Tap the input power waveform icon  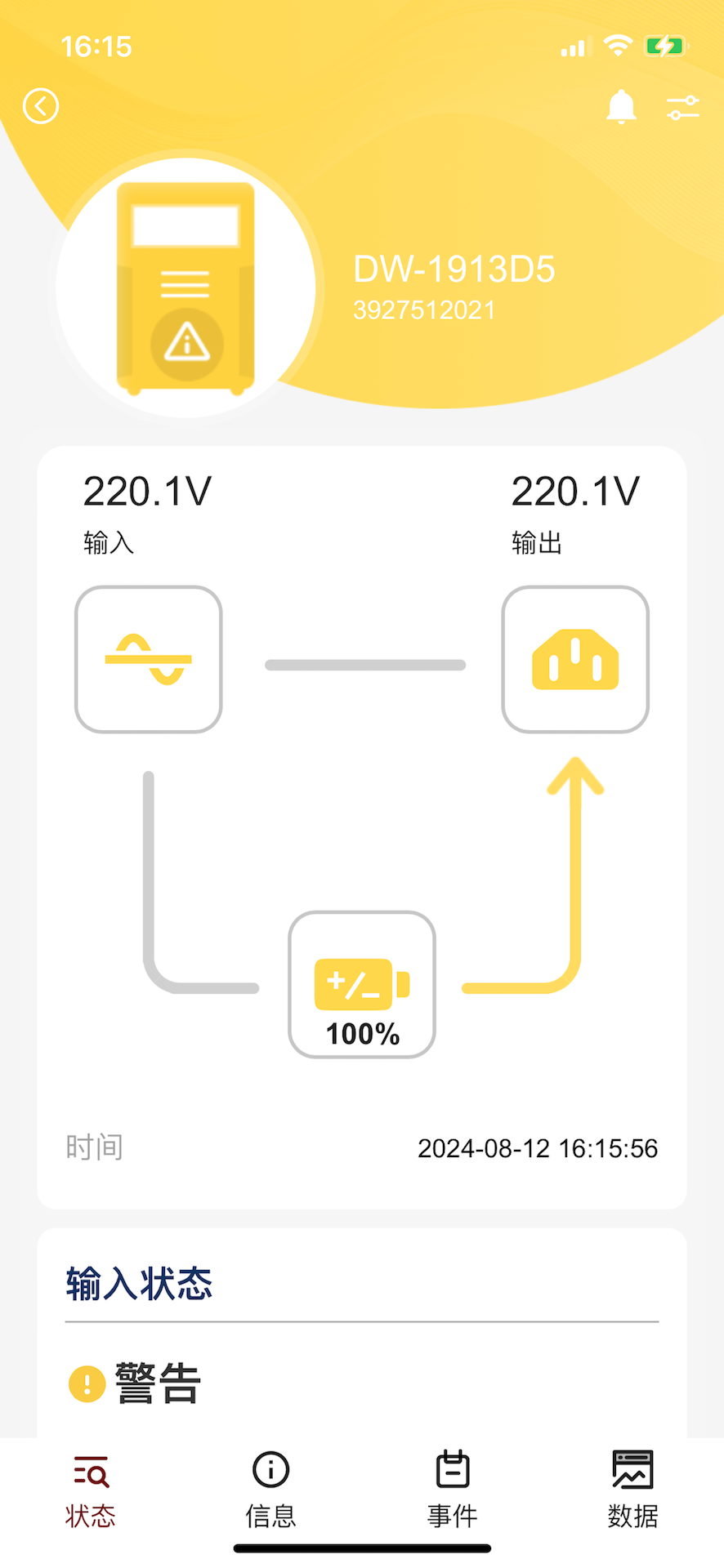tap(148, 658)
